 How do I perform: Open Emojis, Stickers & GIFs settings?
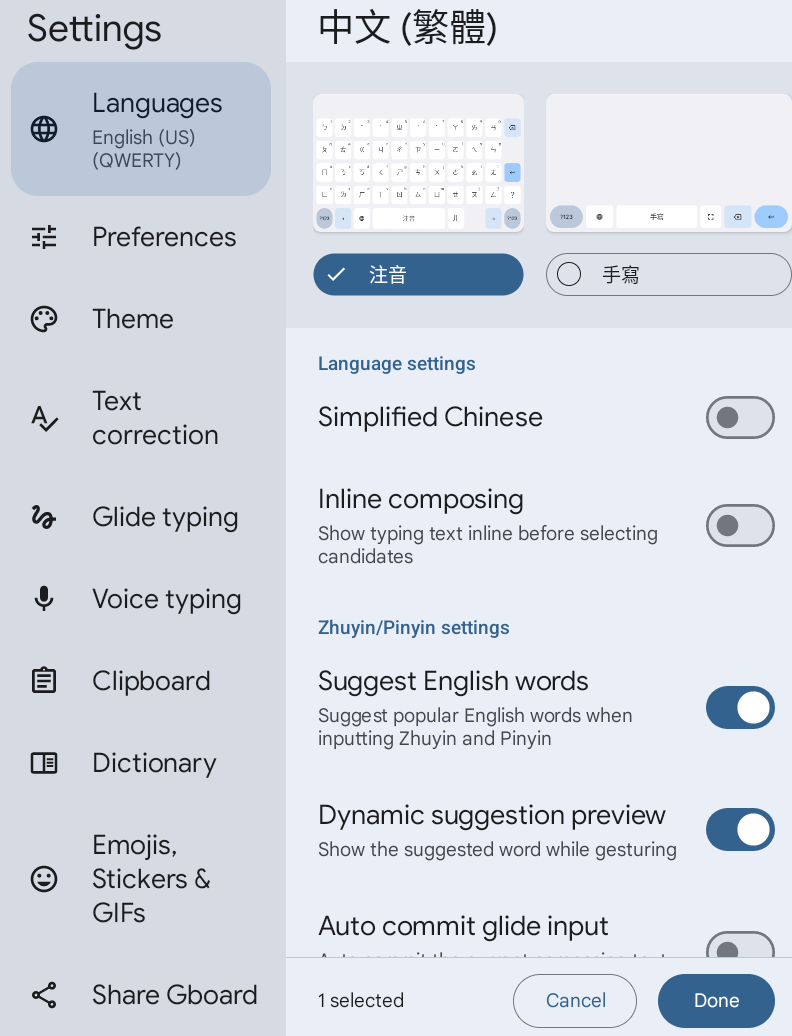(x=141, y=879)
